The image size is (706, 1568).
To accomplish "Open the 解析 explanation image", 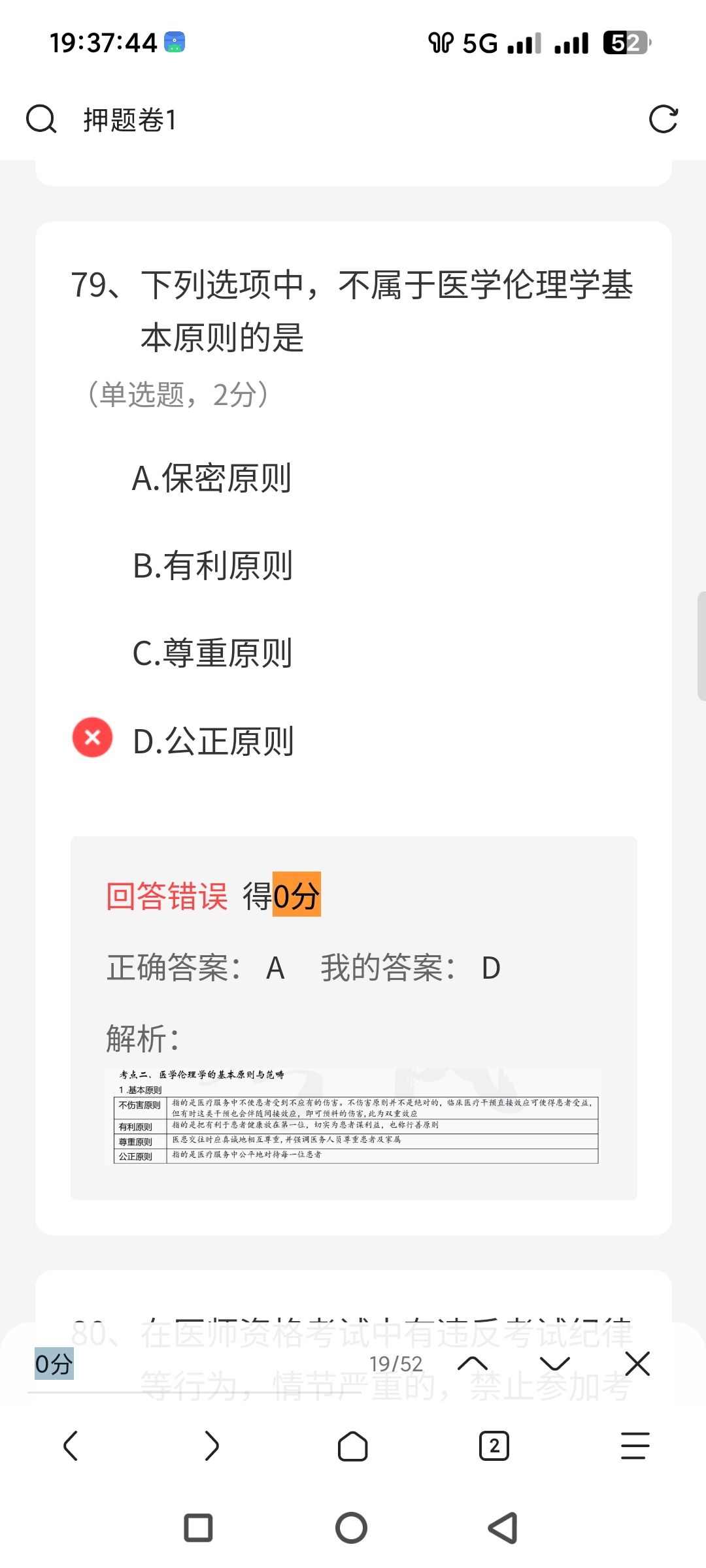I will [x=353, y=1116].
